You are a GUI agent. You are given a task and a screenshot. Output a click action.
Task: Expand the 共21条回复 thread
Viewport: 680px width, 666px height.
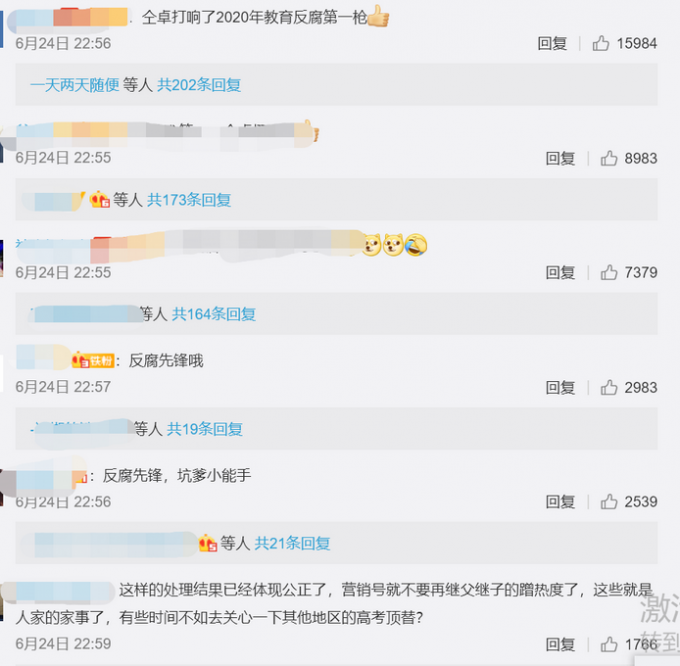pyautogui.click(x=292, y=543)
